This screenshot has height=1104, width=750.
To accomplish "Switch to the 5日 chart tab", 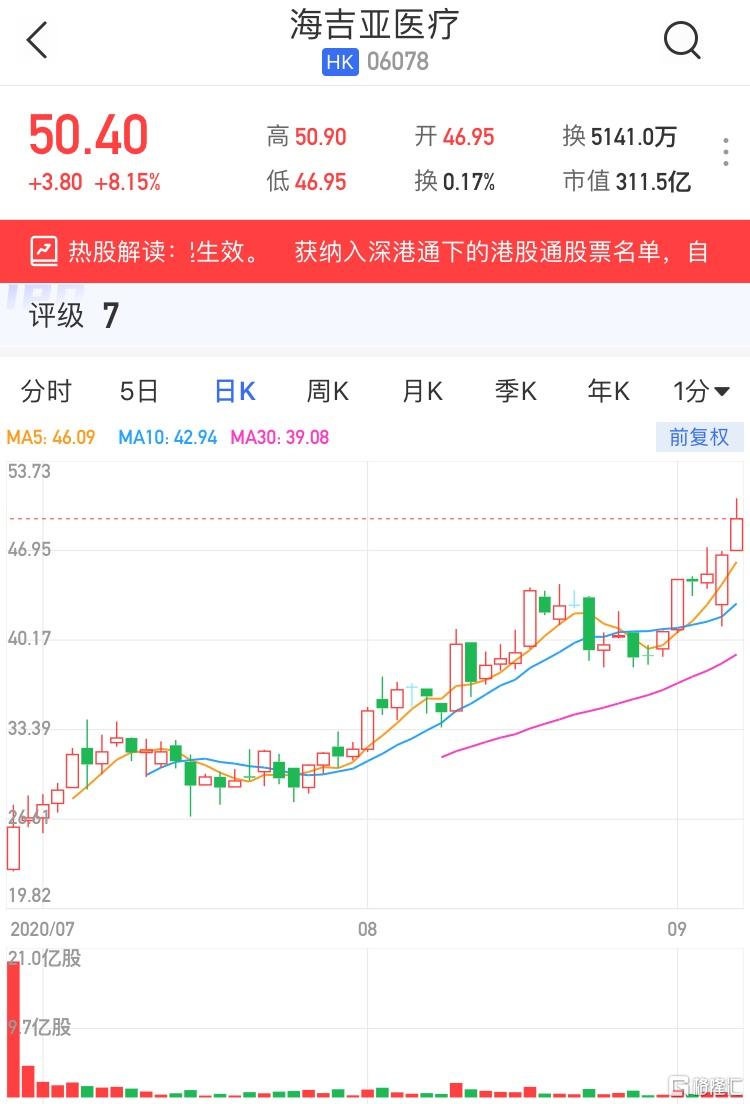I will 139,391.
